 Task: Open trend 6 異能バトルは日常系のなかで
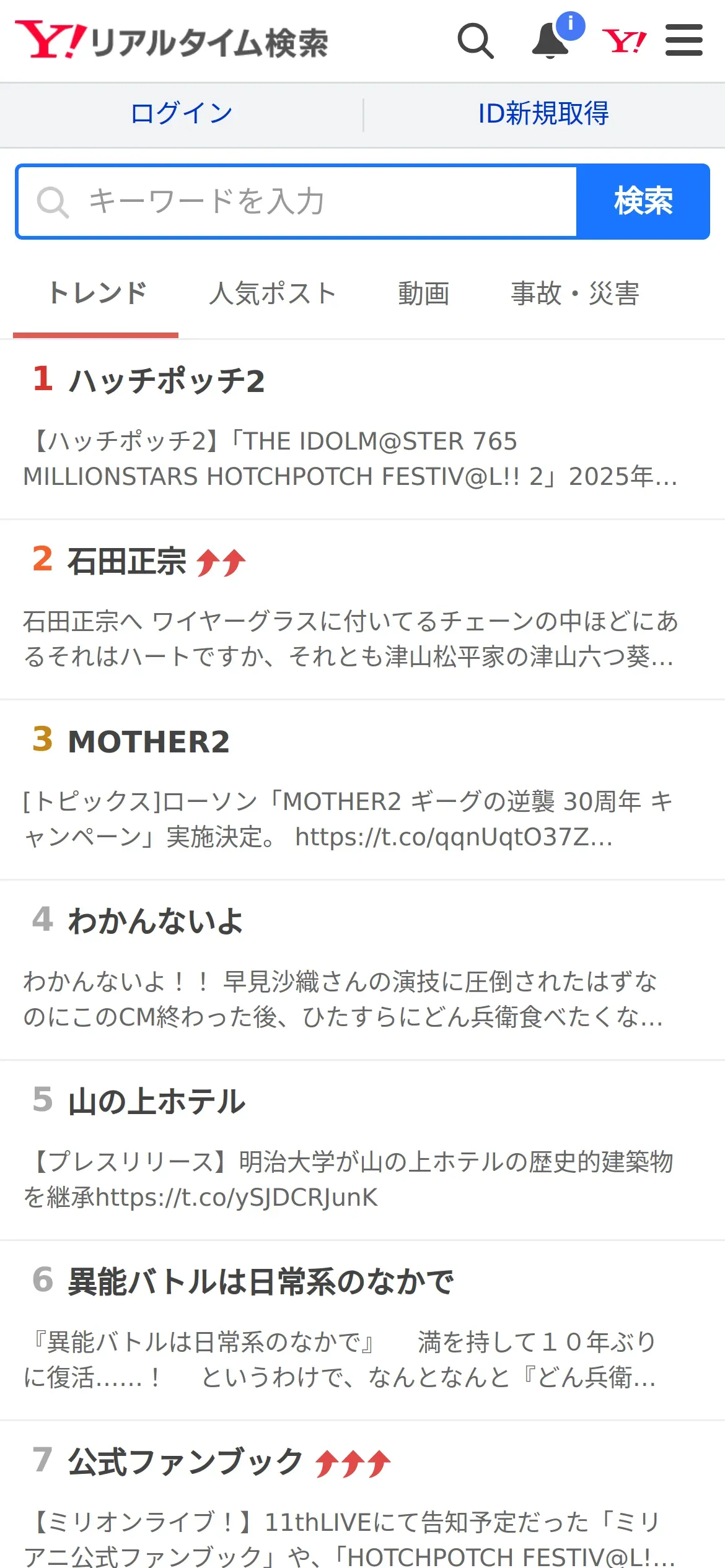click(x=362, y=1331)
